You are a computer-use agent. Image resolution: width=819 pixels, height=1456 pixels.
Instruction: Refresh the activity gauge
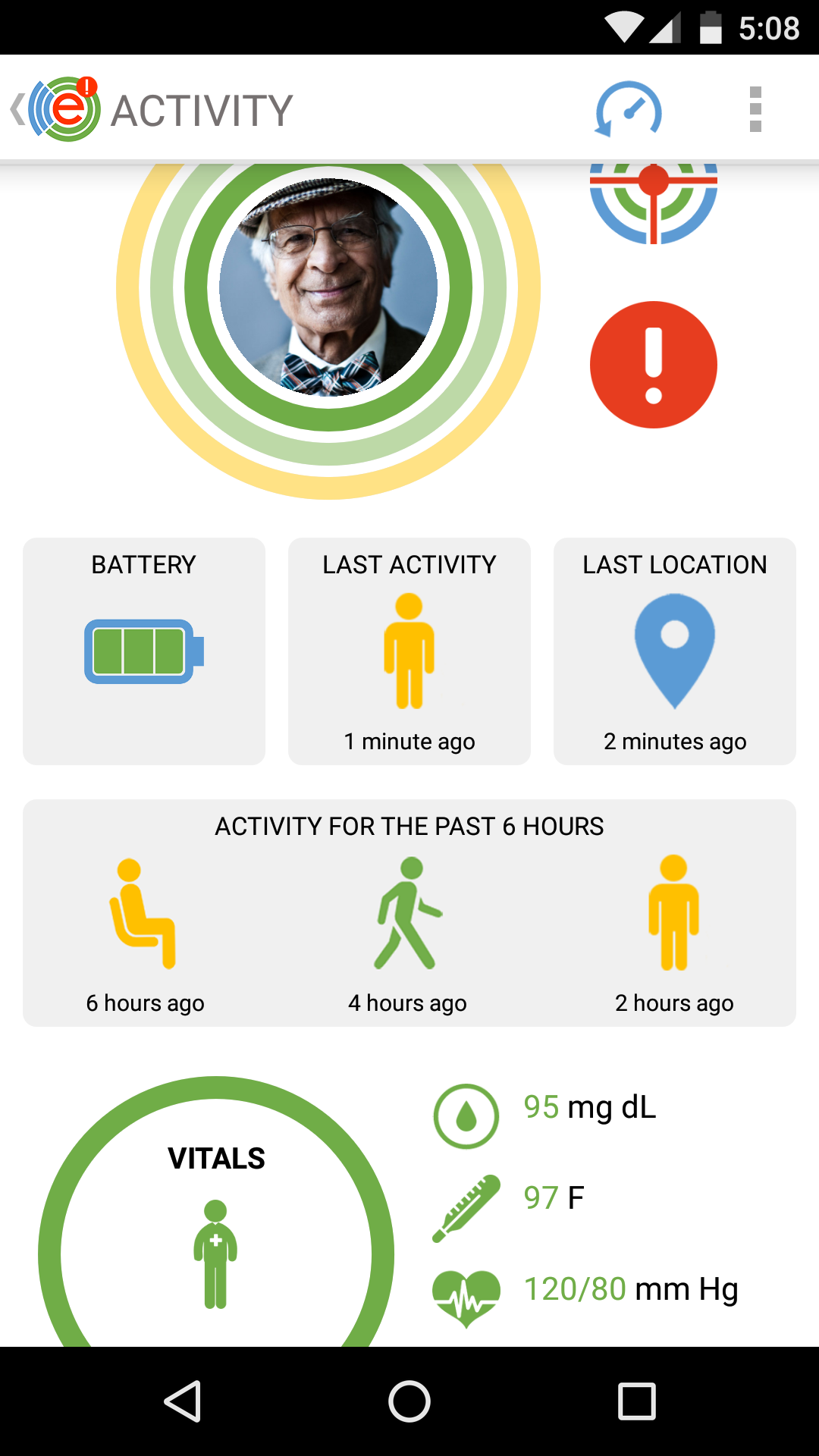tap(628, 109)
